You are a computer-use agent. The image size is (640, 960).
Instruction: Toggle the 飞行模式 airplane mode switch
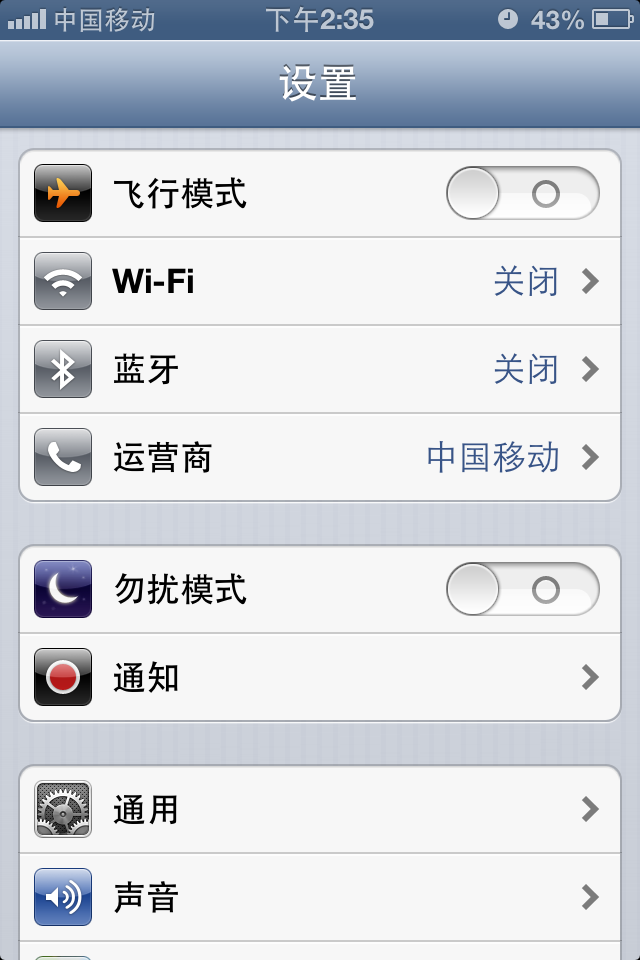coord(522,193)
